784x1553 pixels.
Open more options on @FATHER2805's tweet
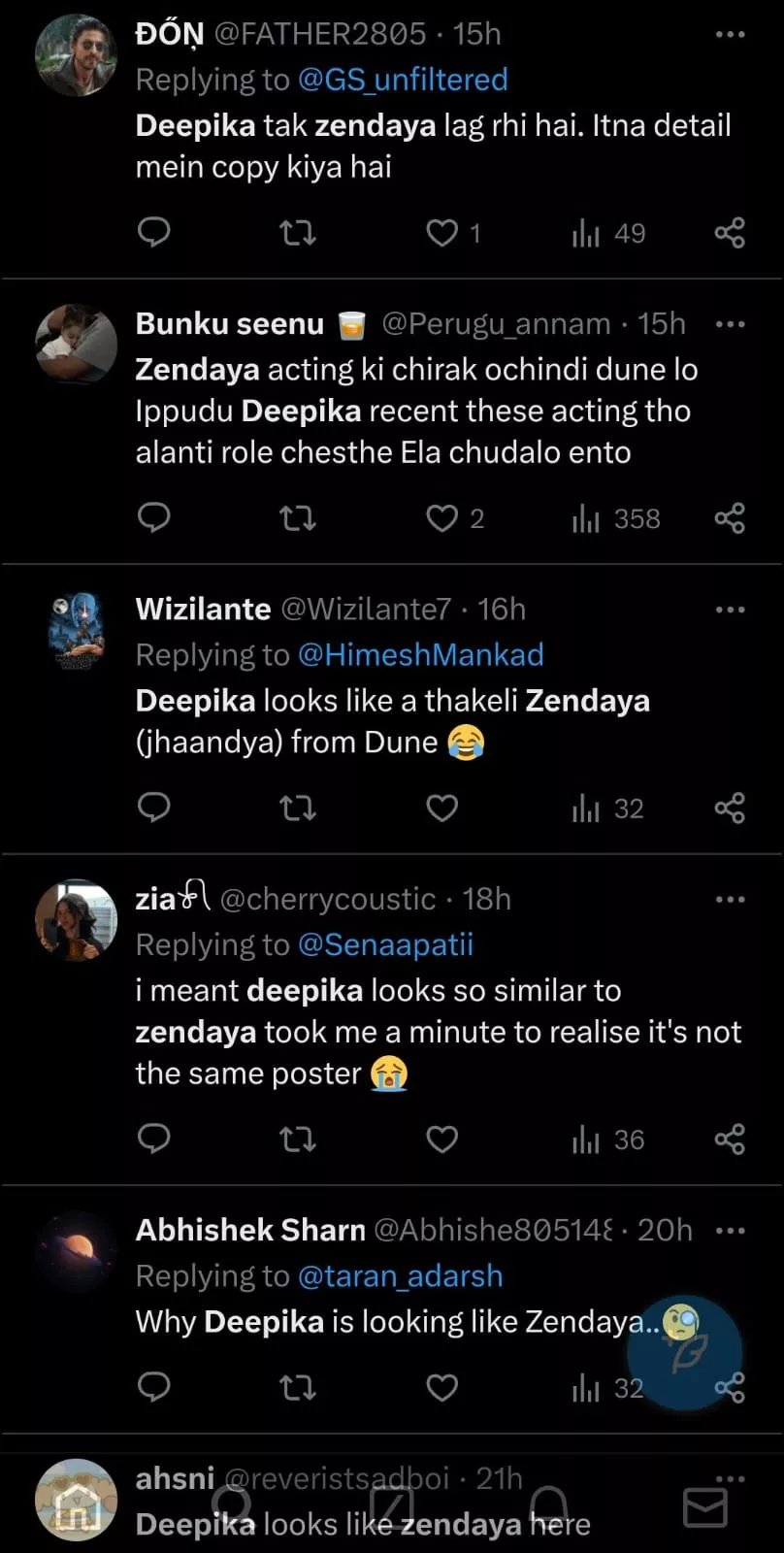(730, 35)
